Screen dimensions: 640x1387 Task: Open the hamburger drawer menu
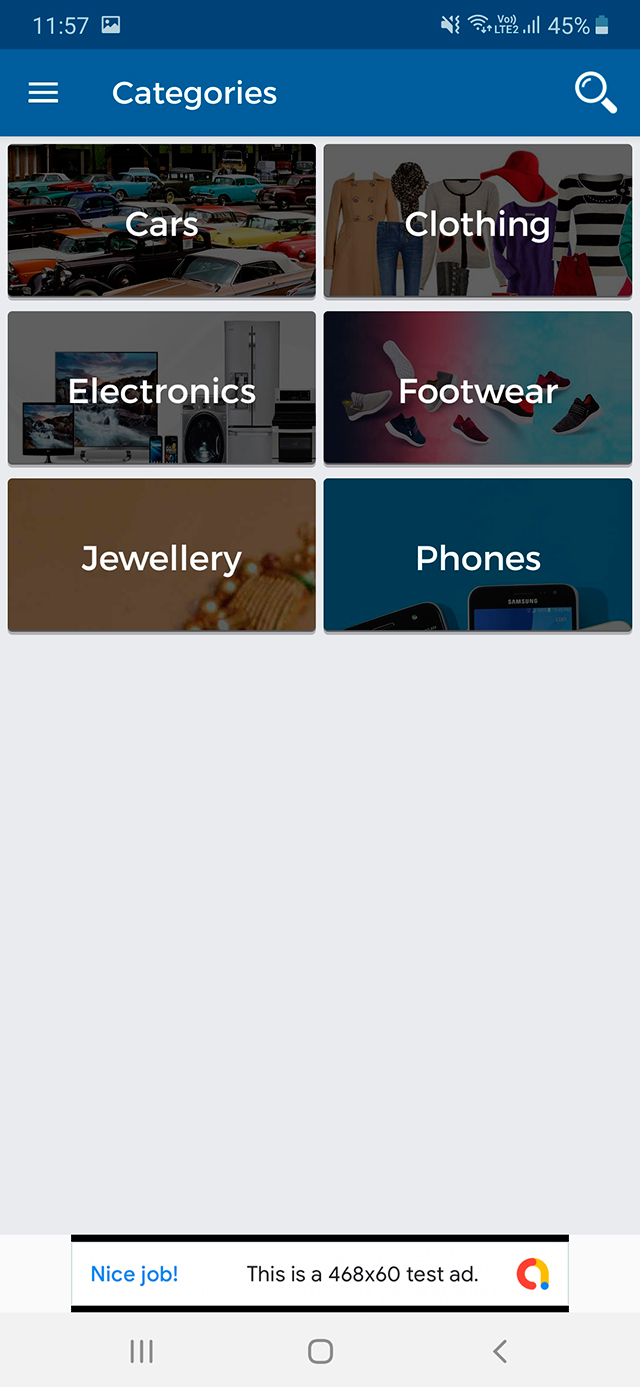coord(43,93)
